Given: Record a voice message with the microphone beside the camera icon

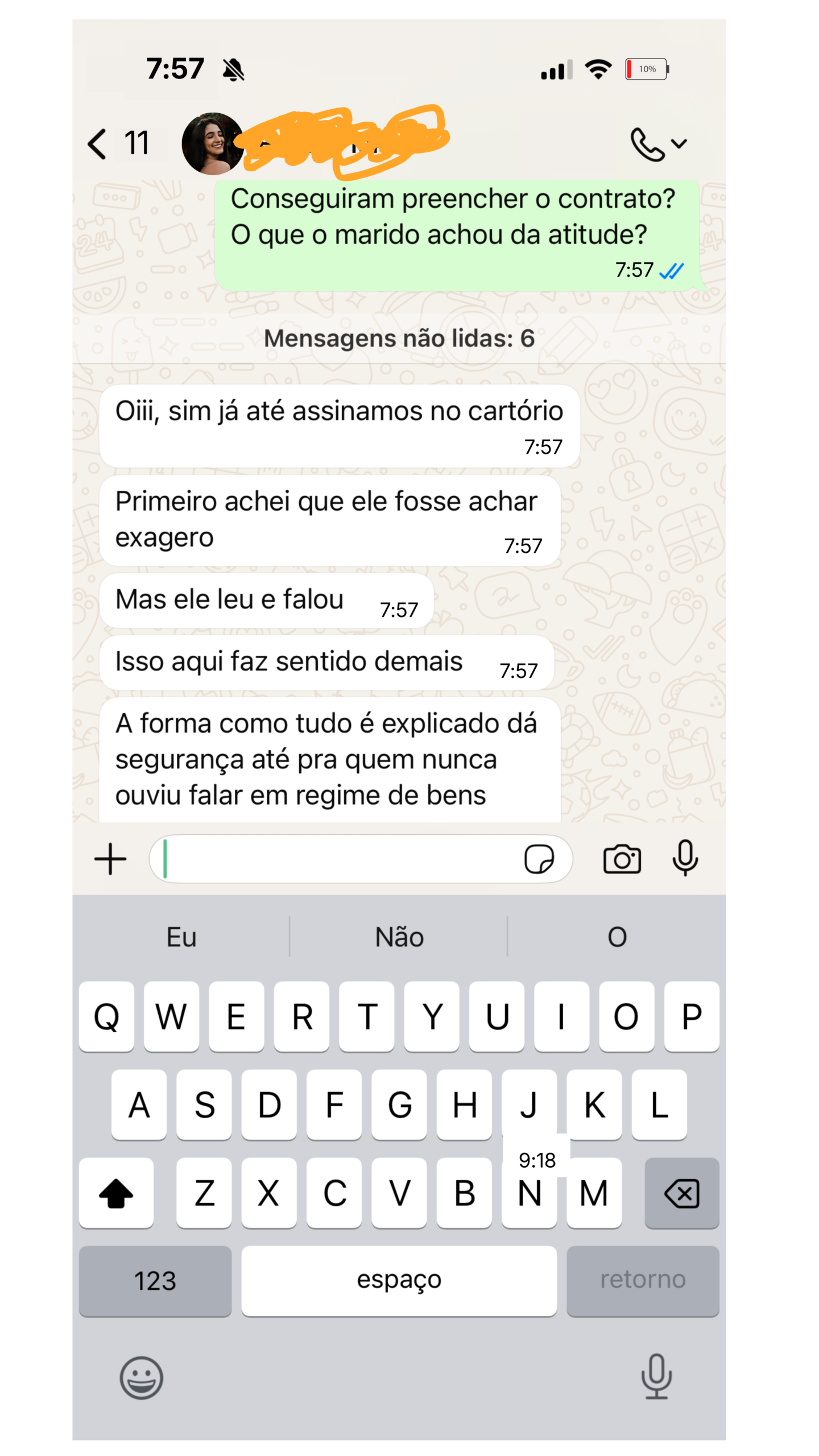Looking at the screenshot, I should [x=685, y=858].
